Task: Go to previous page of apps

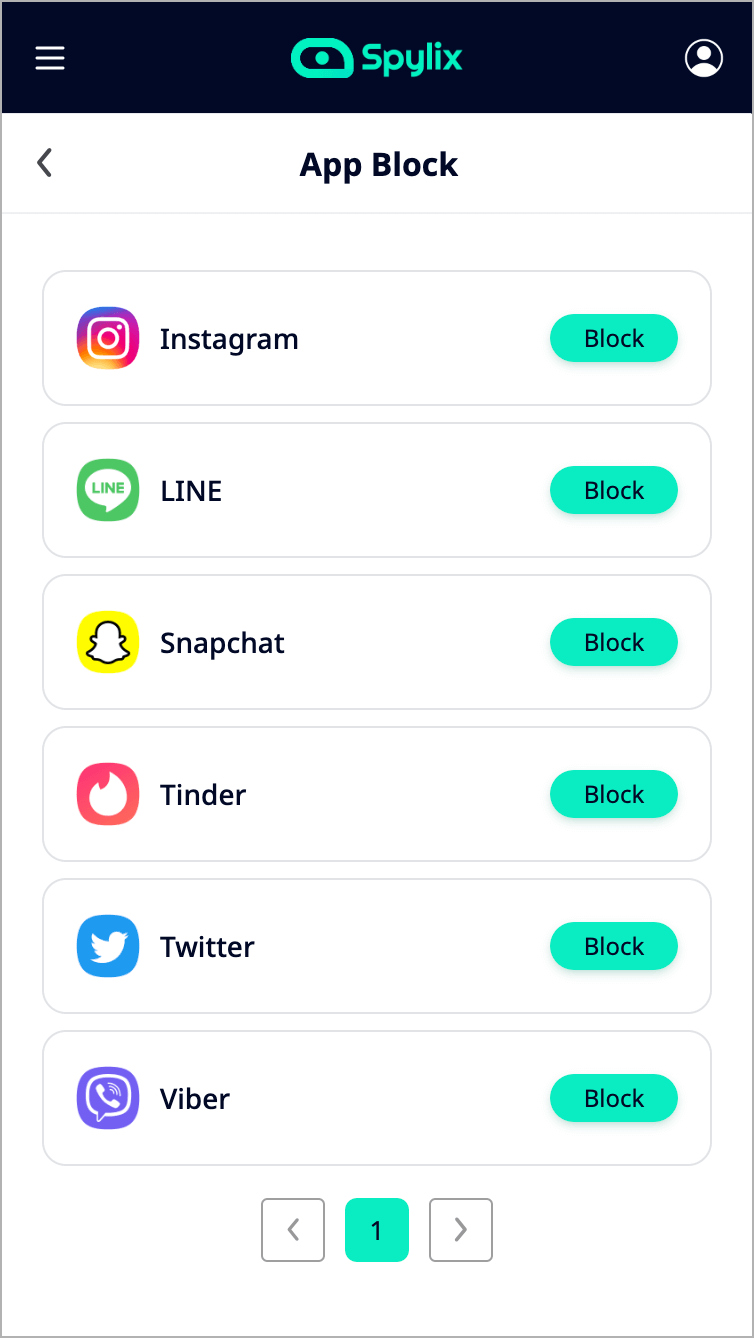Action: click(293, 1230)
